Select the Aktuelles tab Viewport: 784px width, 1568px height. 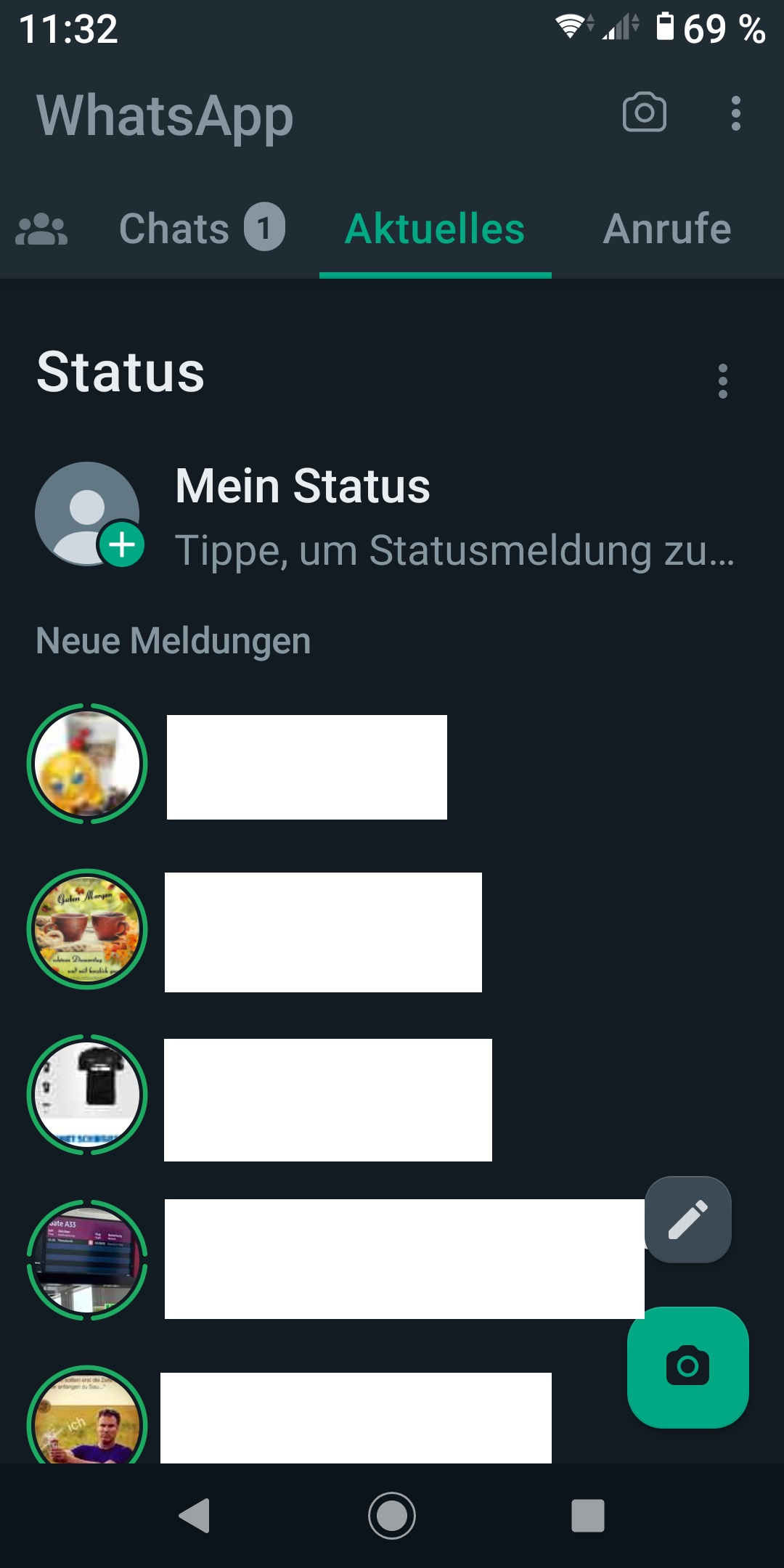435,229
